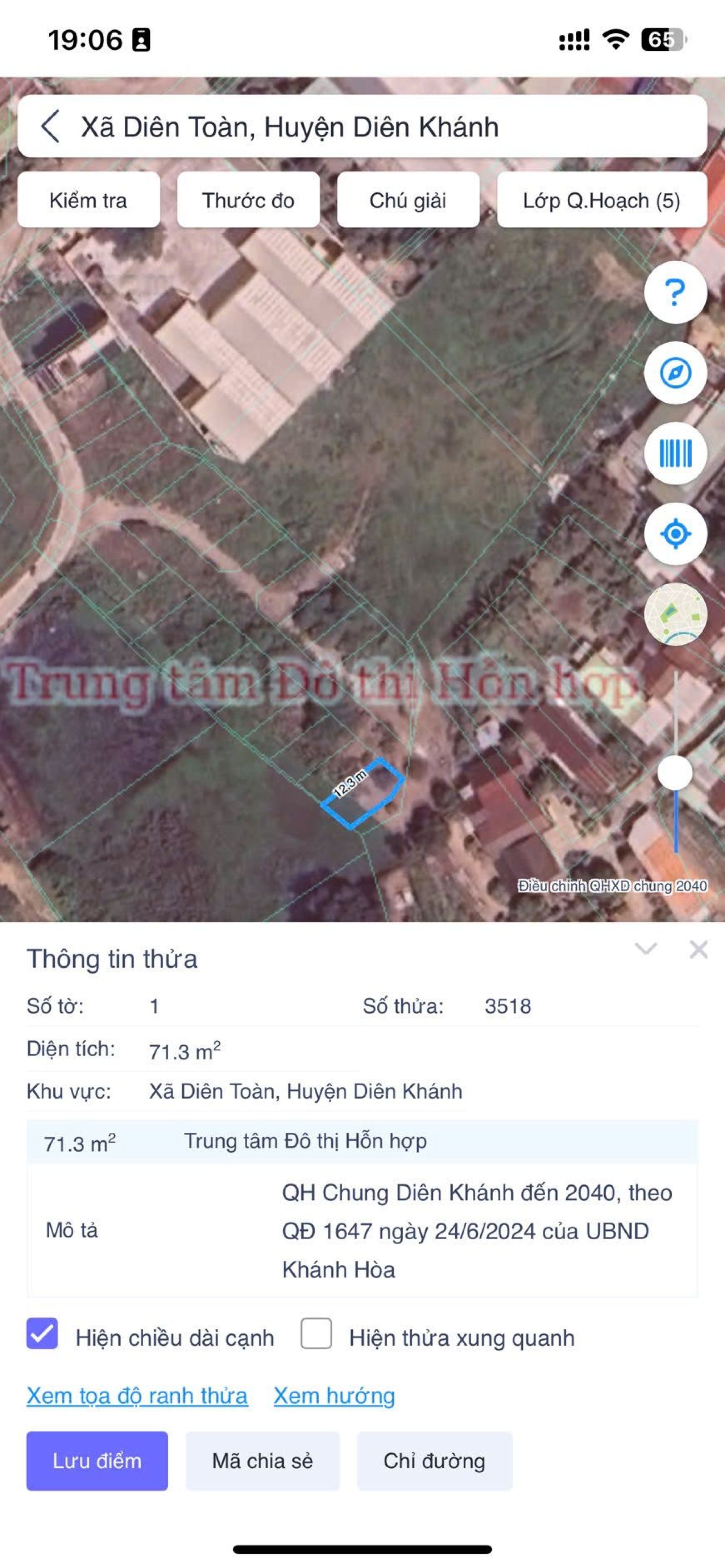Collapse the Thông tin thửa panel

click(x=645, y=949)
